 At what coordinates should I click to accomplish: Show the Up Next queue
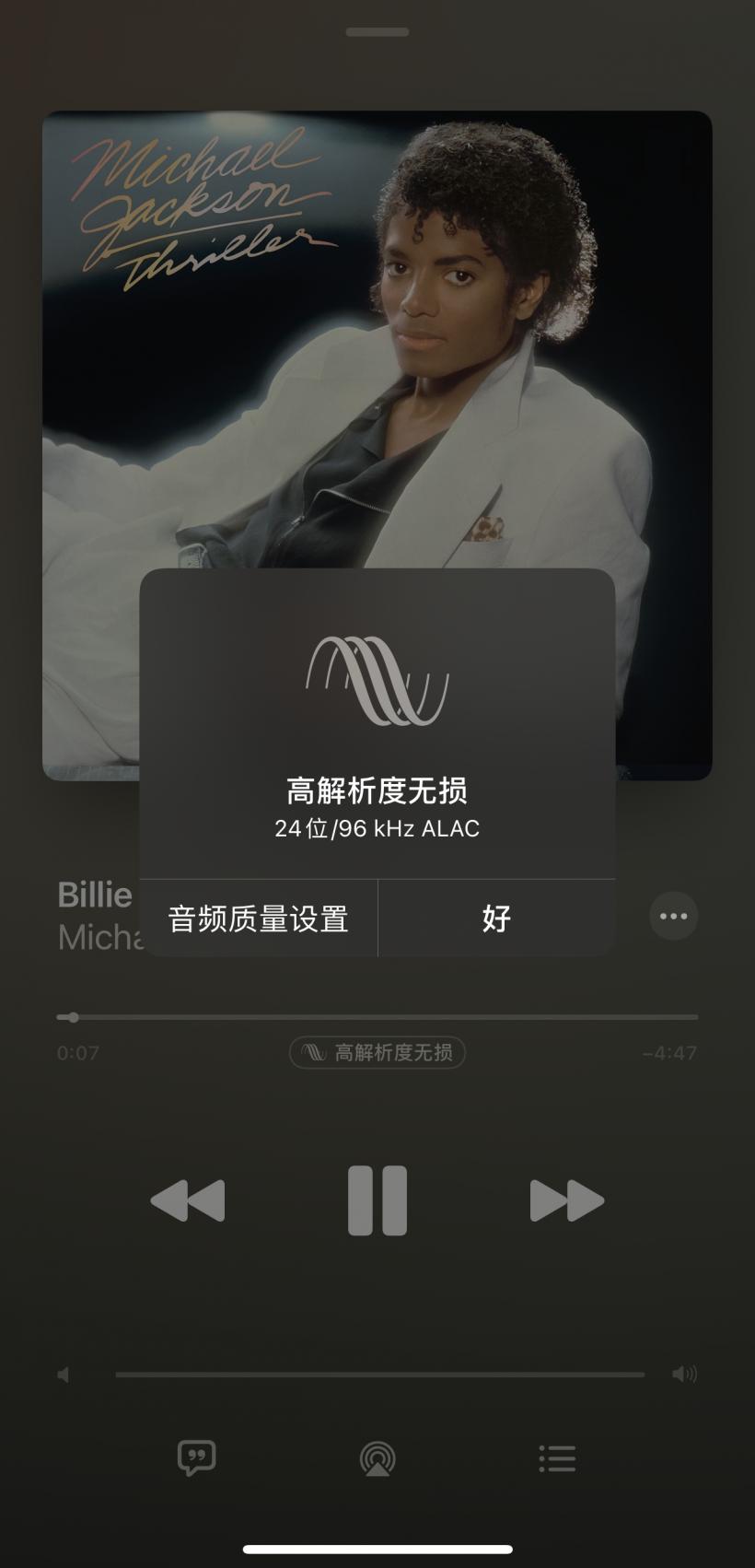click(557, 1458)
